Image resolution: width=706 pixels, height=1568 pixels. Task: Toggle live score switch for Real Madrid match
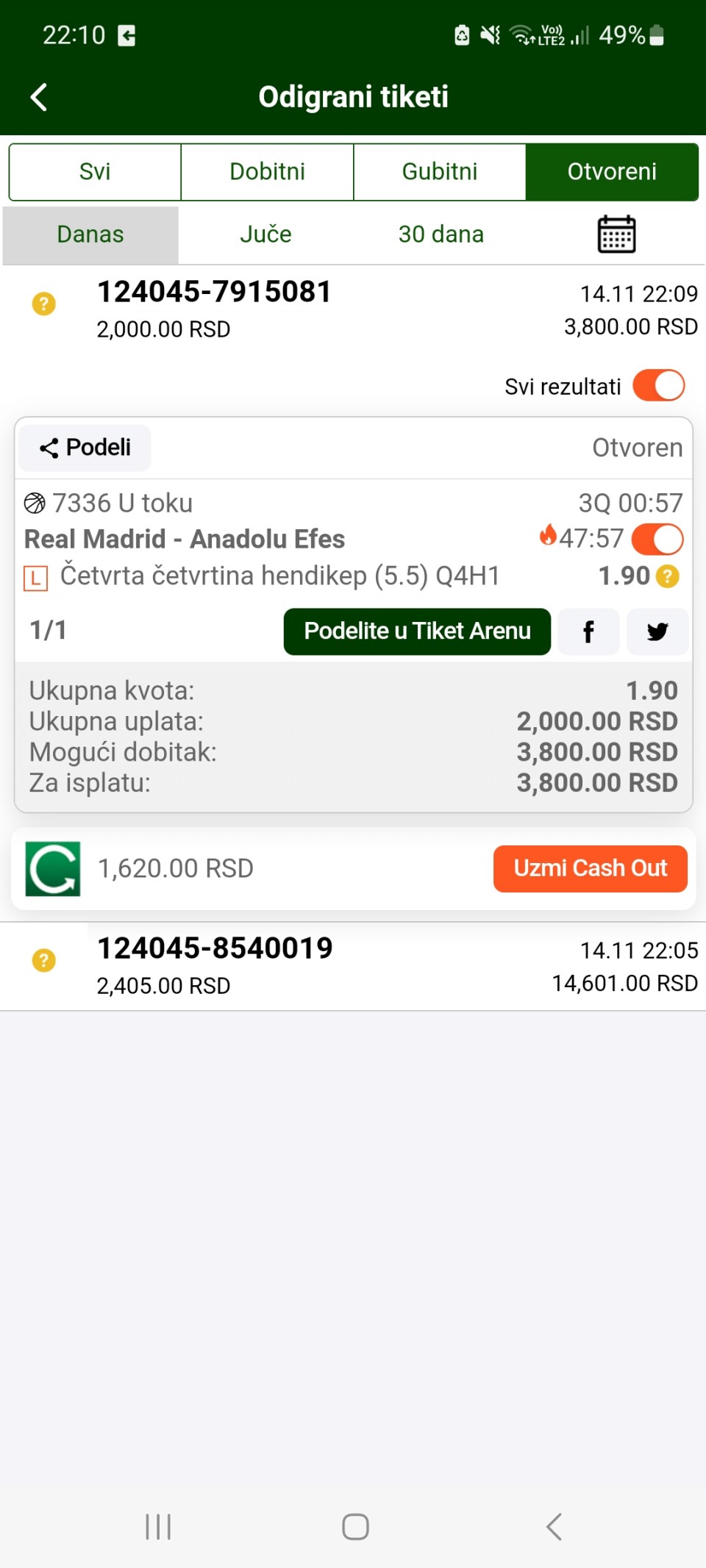tap(657, 539)
